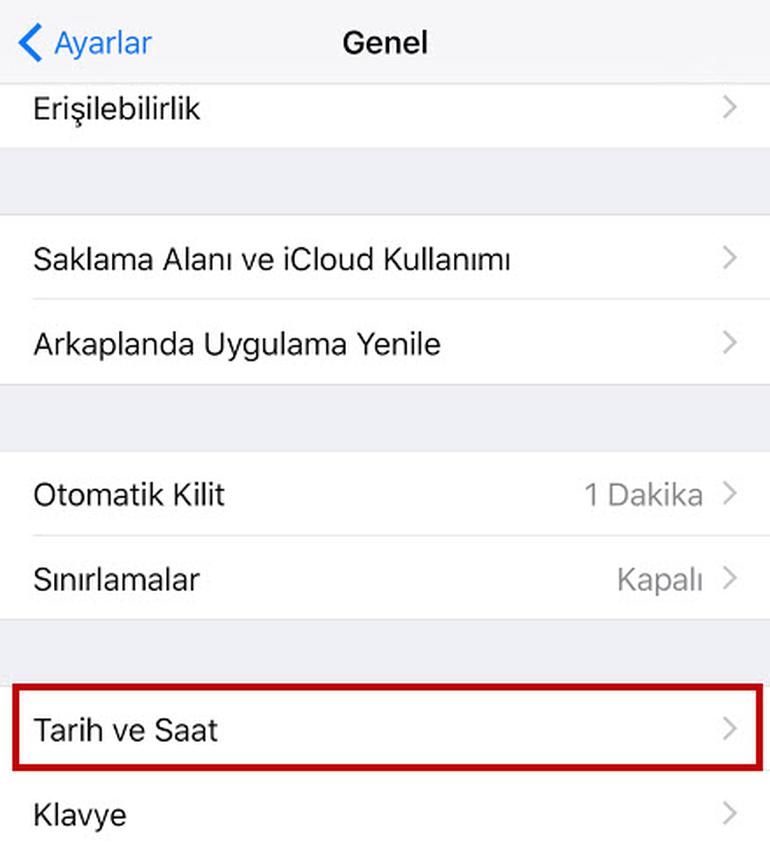Open Saklama Alanı ve iCloud Kullanımı
The image size is (770, 850).
(385, 260)
